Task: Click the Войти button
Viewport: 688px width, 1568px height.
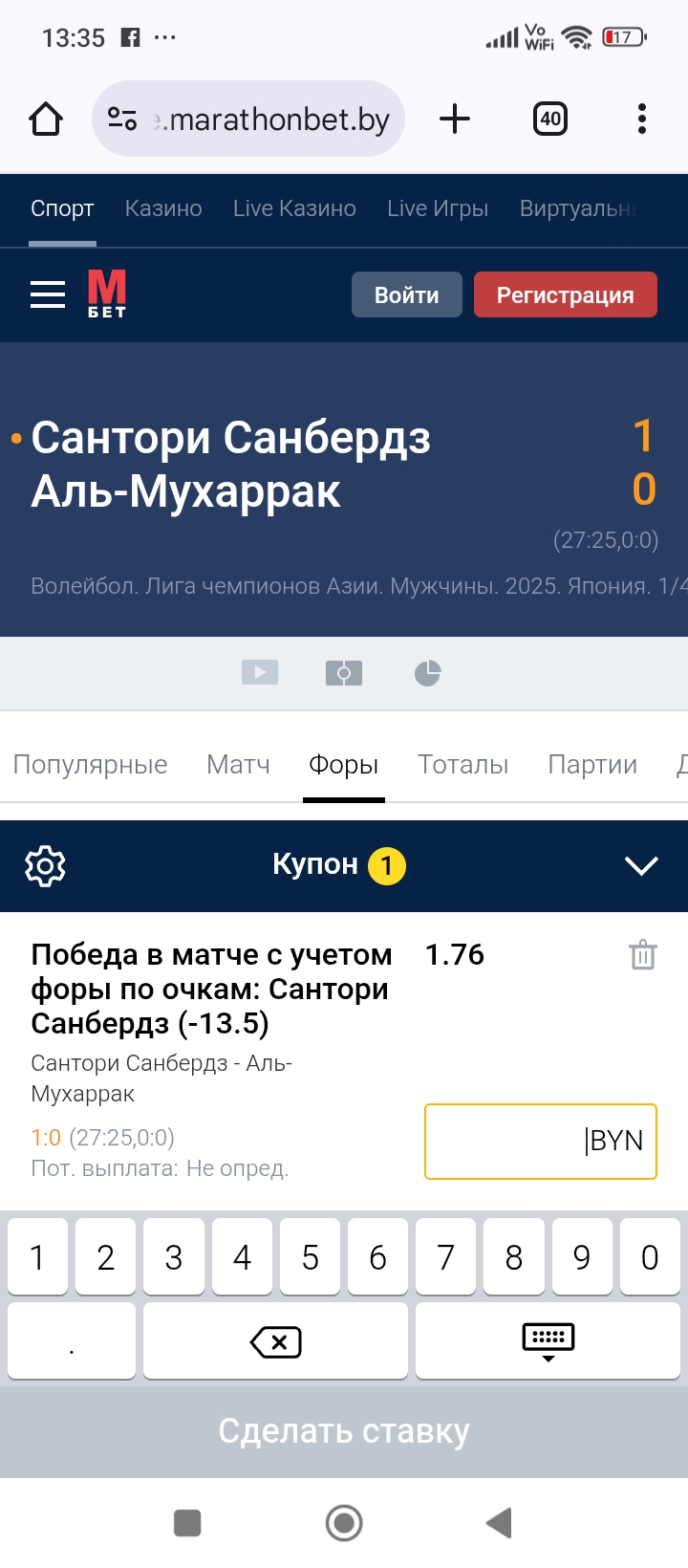Action: pos(406,294)
